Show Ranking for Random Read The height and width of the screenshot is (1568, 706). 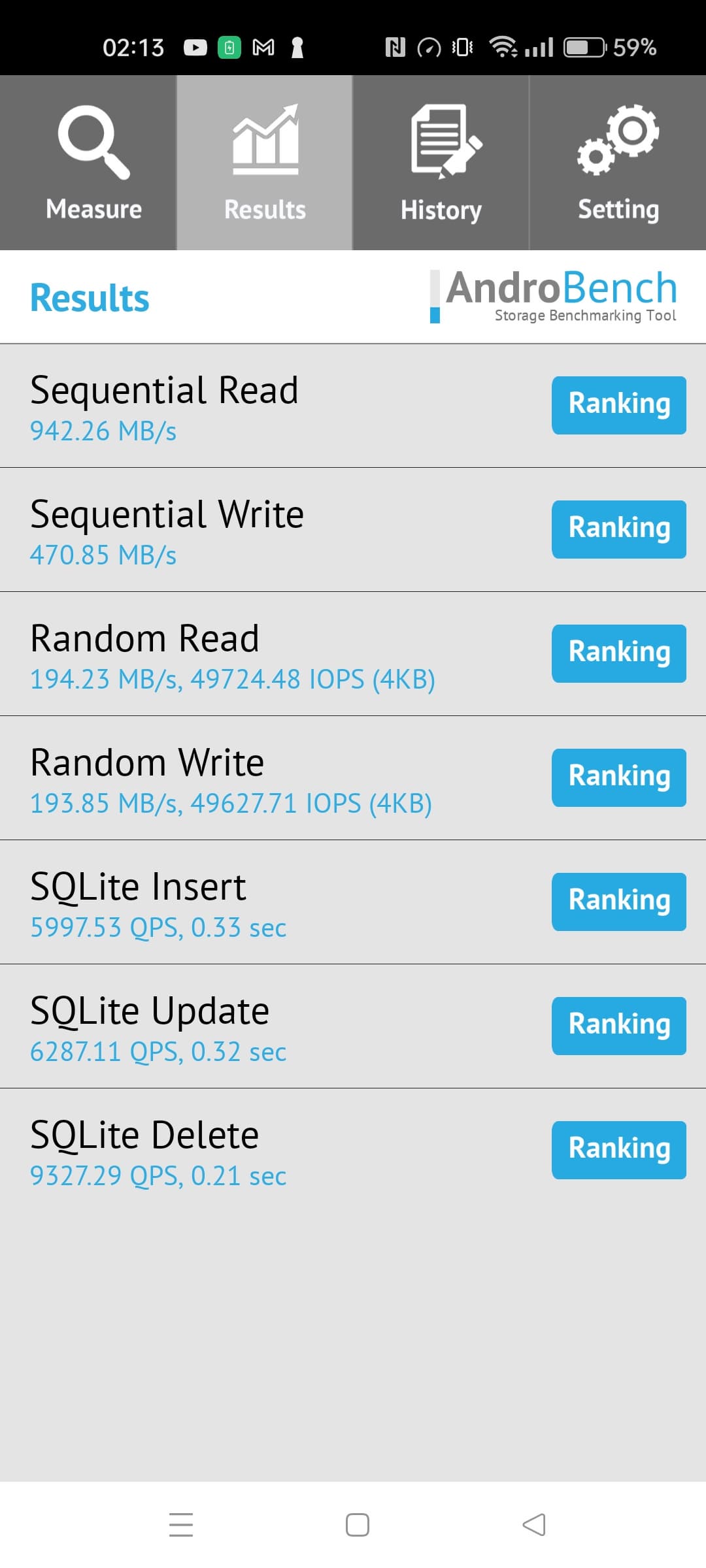pyautogui.click(x=618, y=653)
